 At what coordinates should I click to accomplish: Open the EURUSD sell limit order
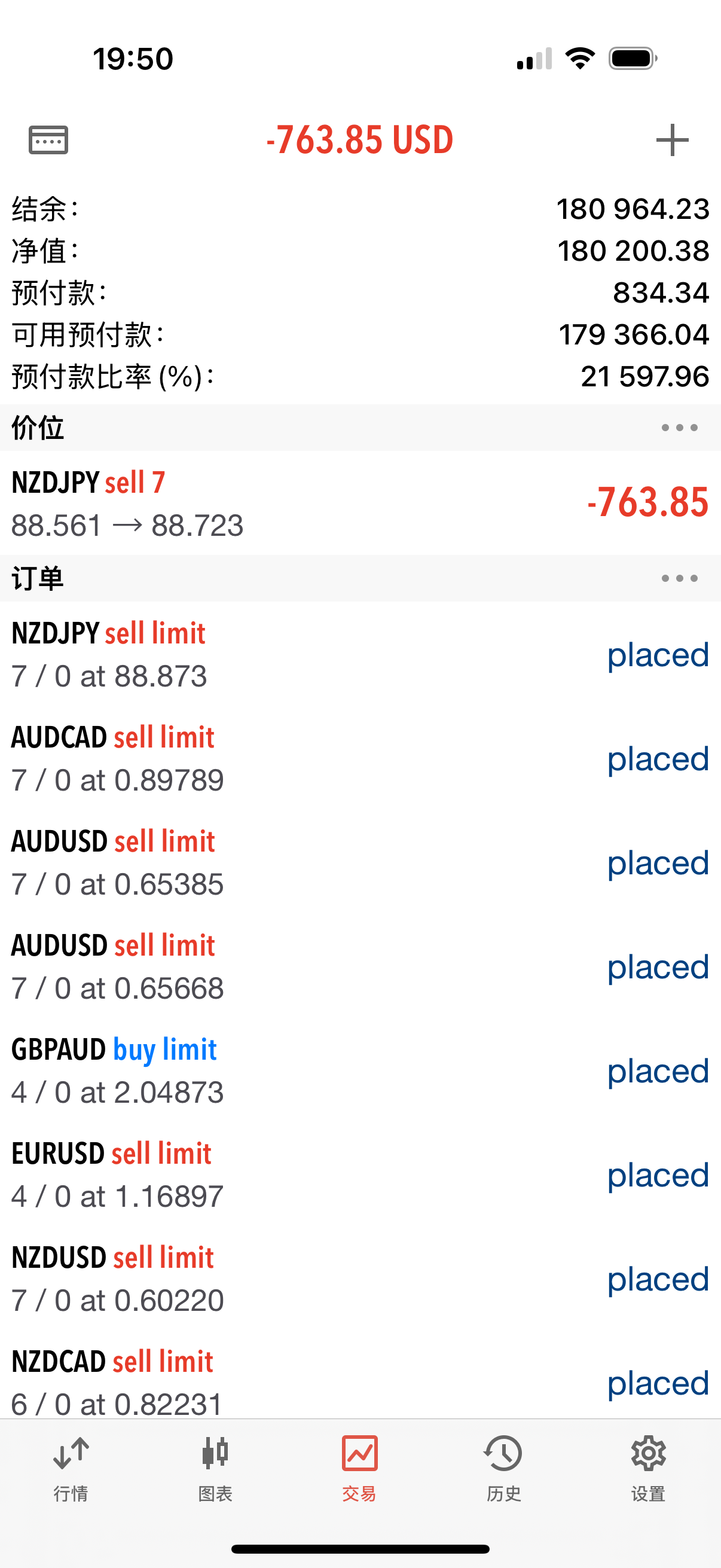[x=360, y=1175]
